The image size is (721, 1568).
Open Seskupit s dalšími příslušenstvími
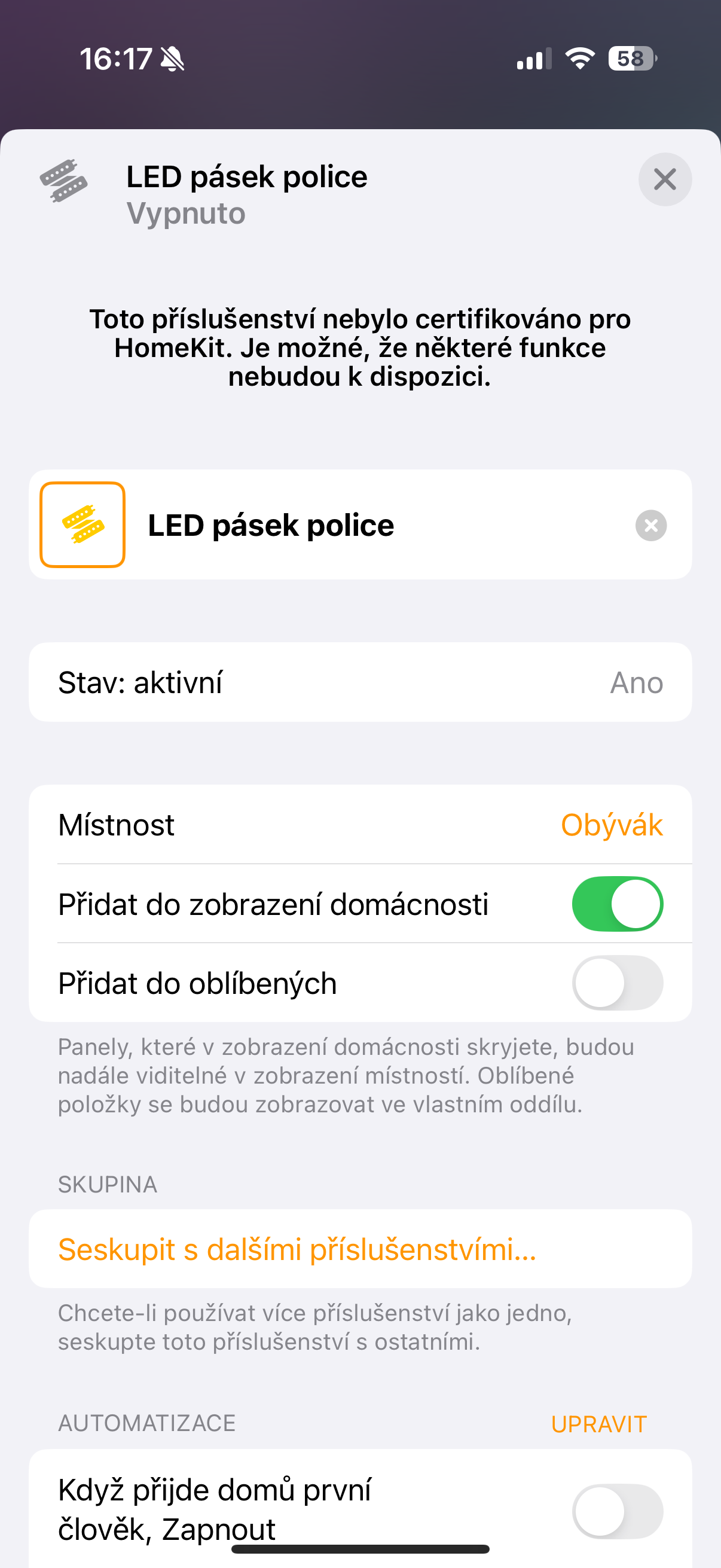pos(297,1250)
